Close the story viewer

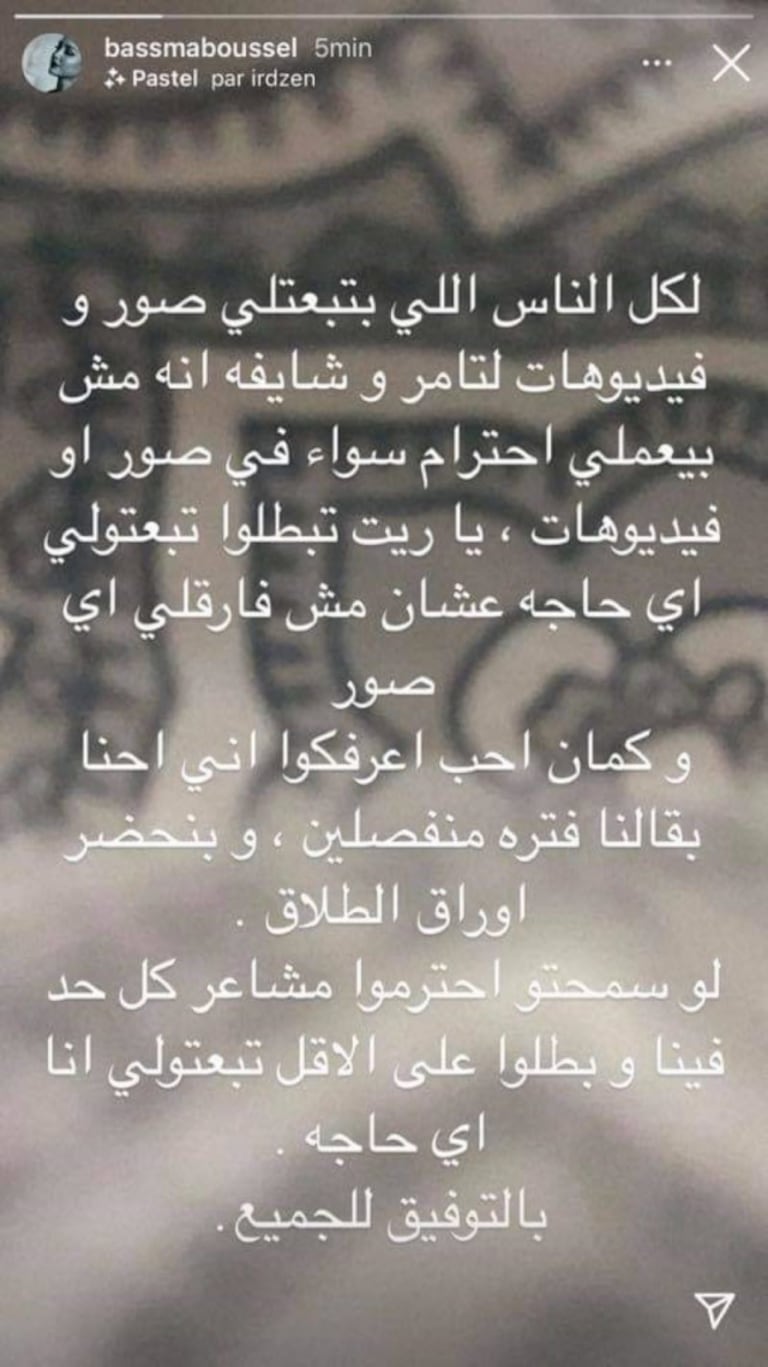(x=730, y=64)
